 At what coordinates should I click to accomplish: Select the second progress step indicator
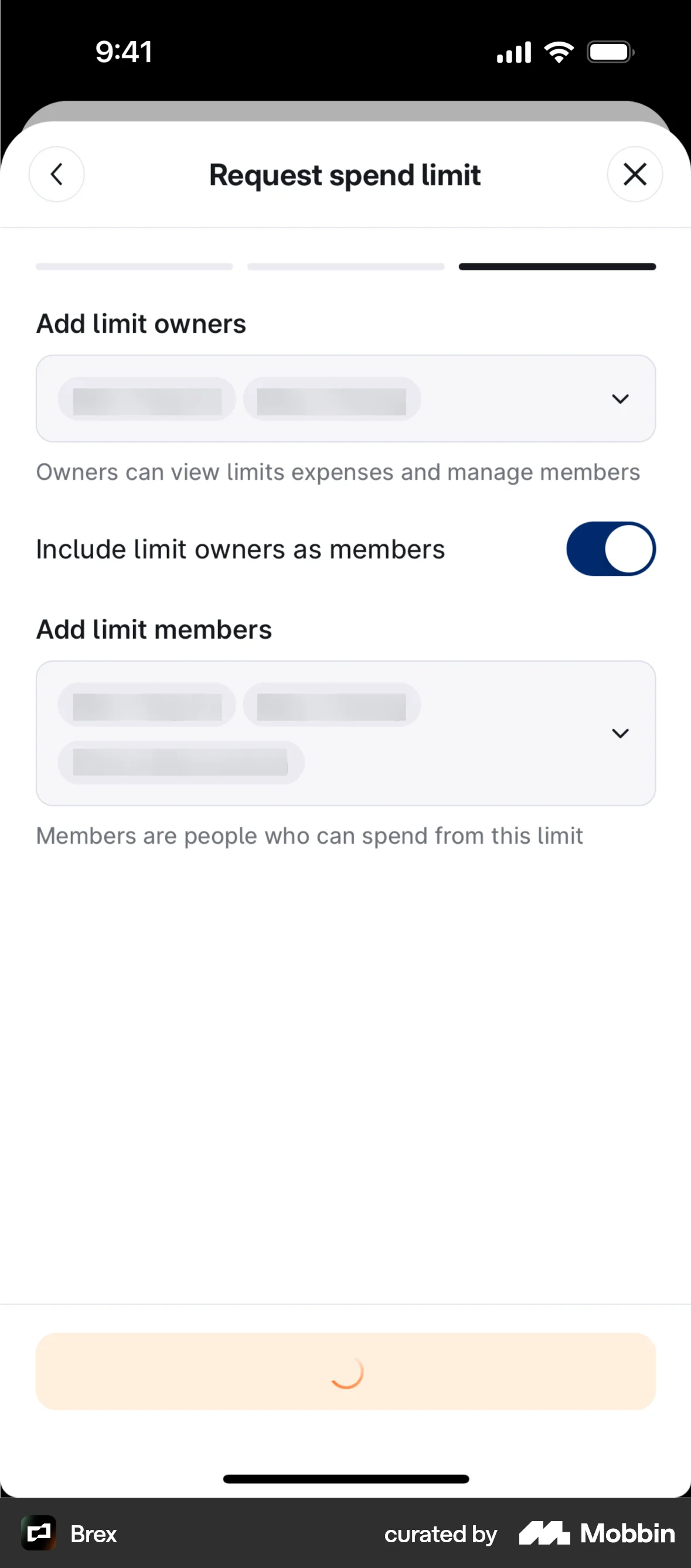[x=345, y=266]
